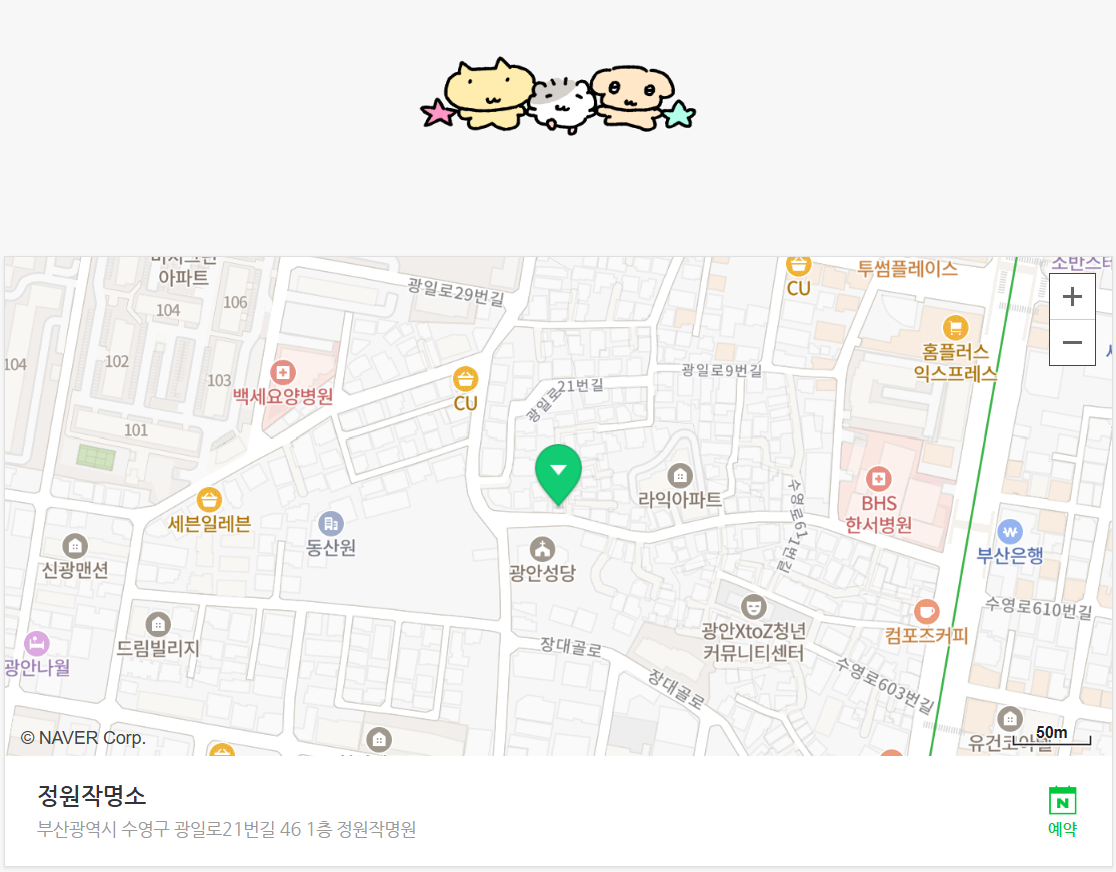Open the 정원작명소 place details
This screenshot has width=1116, height=872.
click(x=92, y=795)
